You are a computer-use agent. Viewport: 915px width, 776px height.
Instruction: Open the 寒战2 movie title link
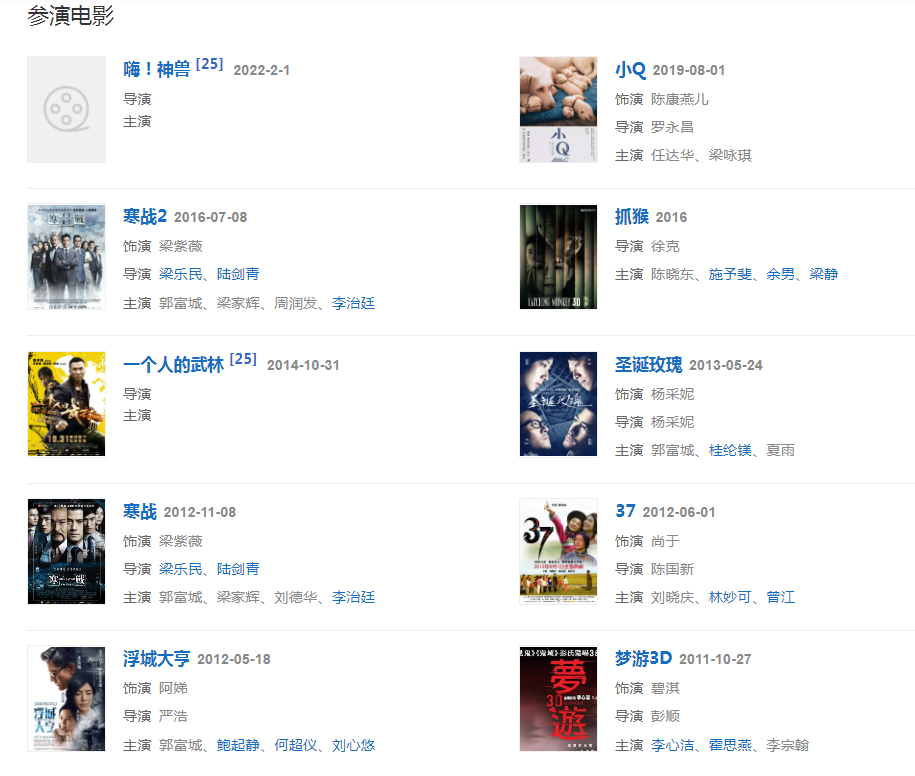point(145,217)
